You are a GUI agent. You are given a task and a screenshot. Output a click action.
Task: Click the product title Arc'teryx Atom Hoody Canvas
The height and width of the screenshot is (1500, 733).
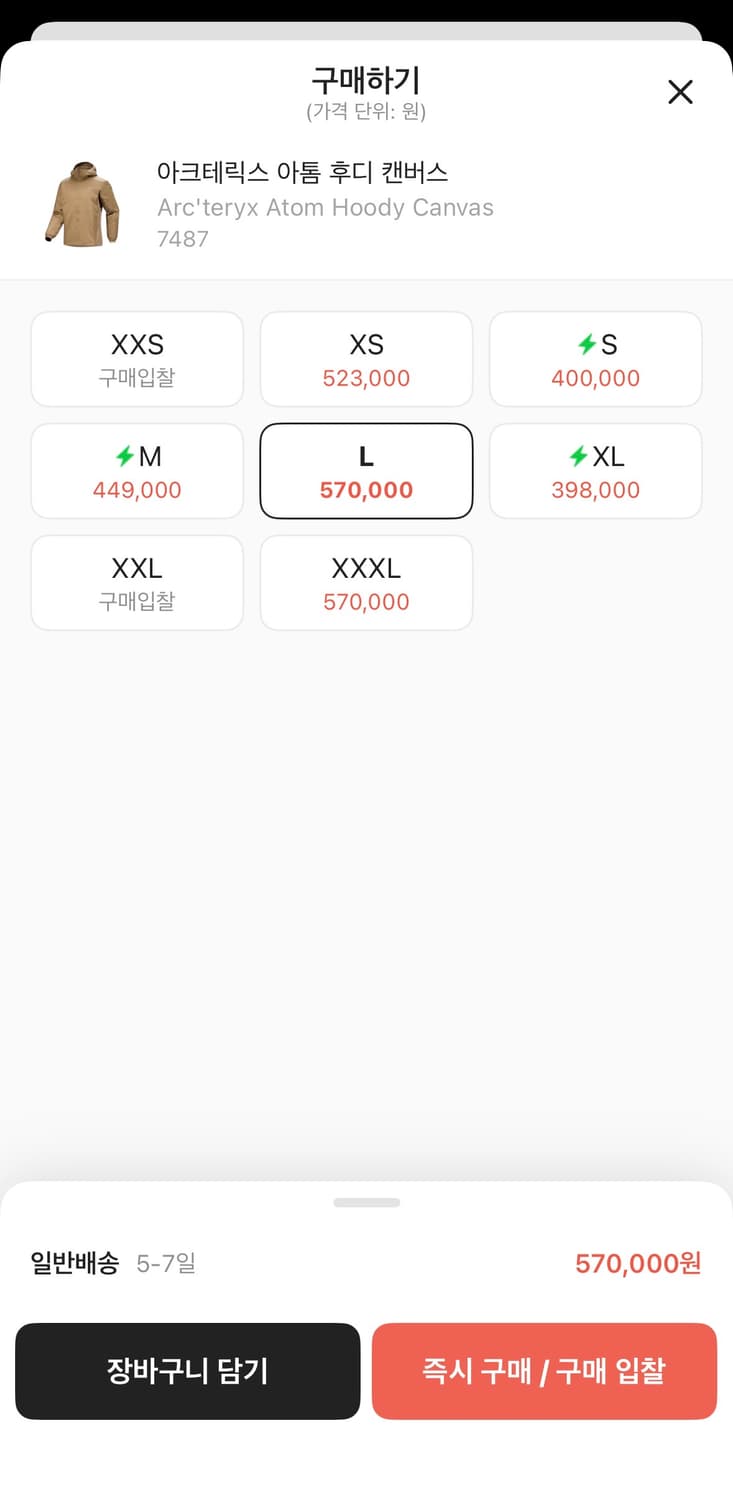point(325,207)
